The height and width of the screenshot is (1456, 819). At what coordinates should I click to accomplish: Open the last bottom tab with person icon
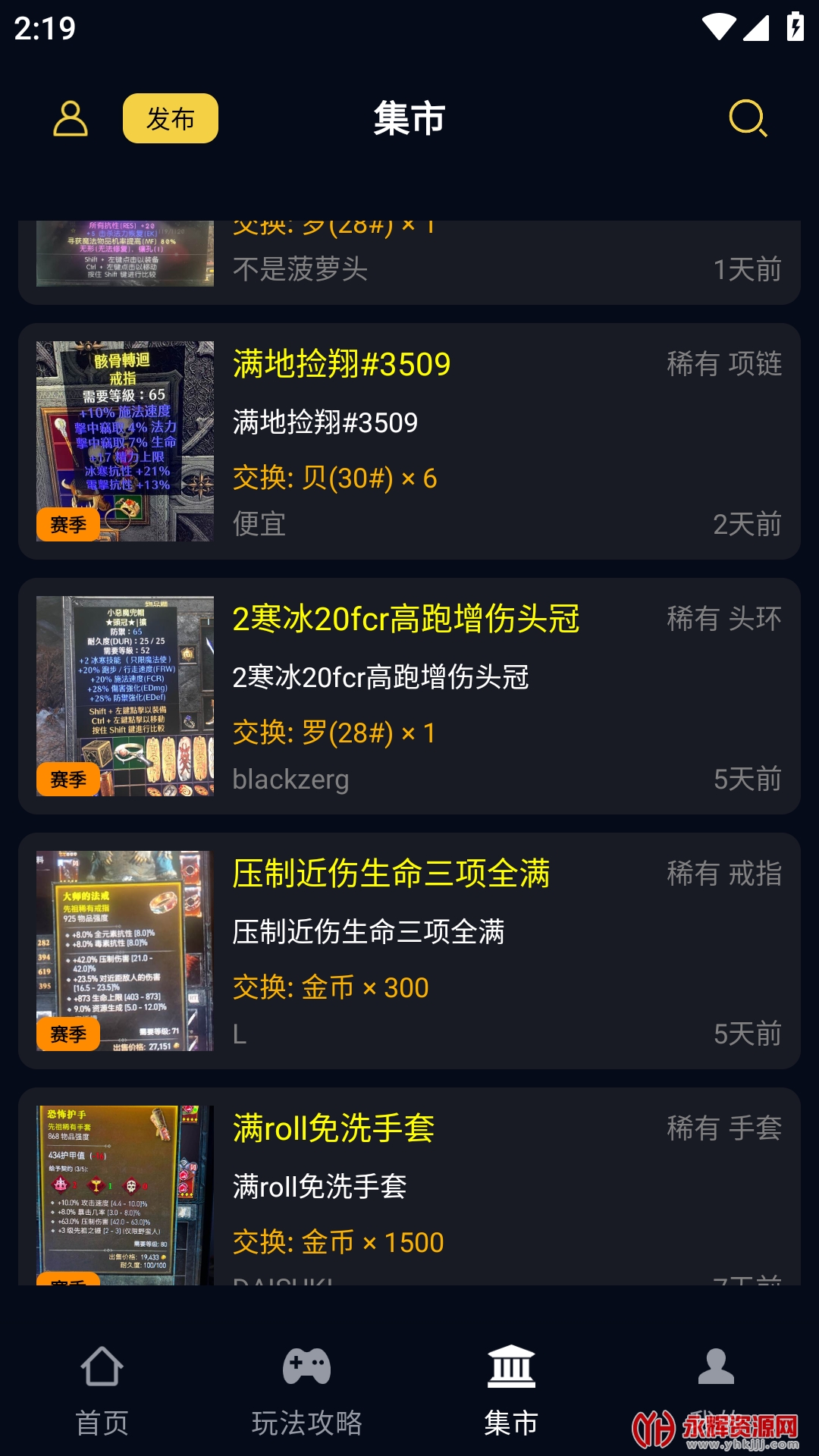tap(716, 1380)
